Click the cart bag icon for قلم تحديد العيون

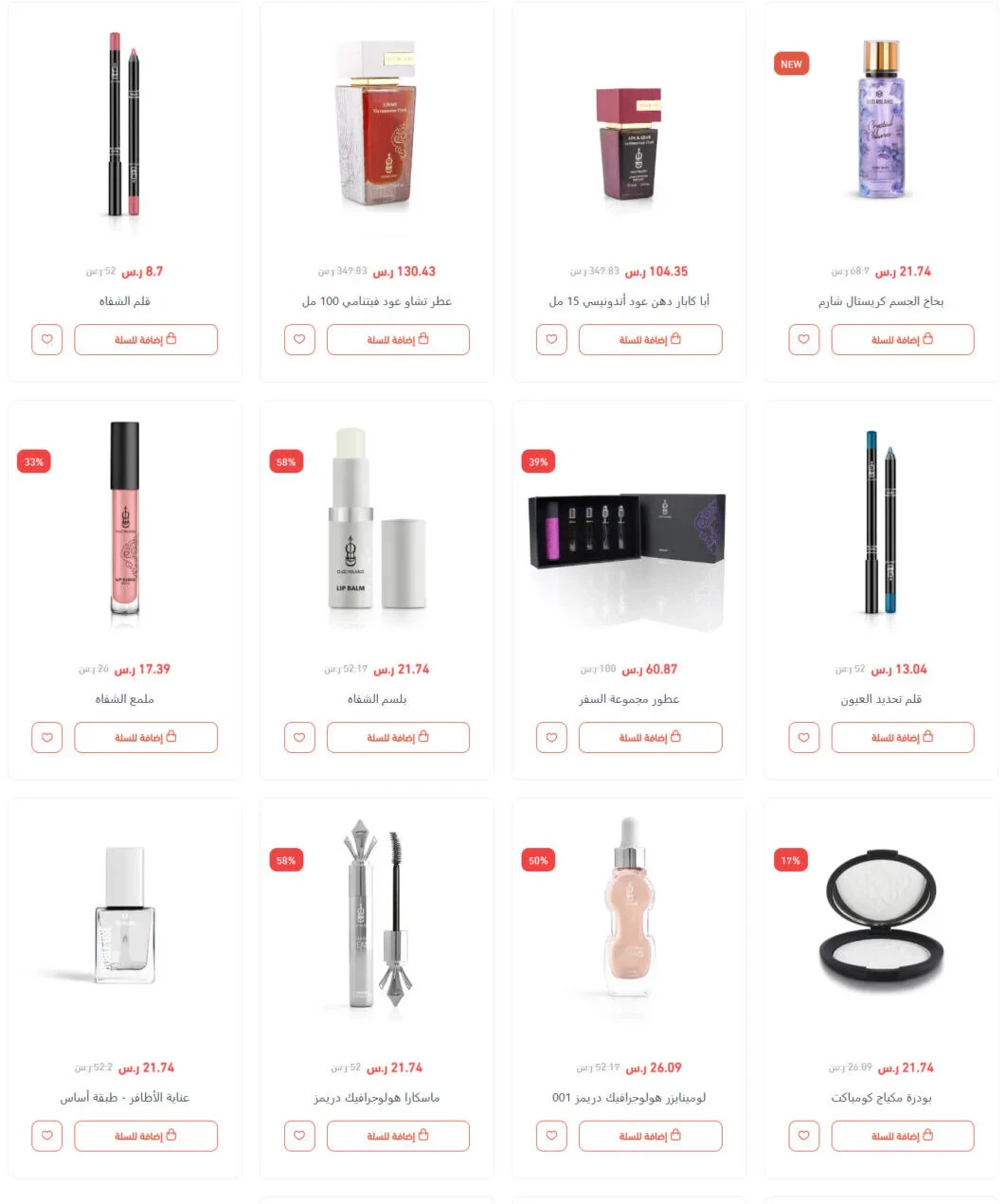929,737
